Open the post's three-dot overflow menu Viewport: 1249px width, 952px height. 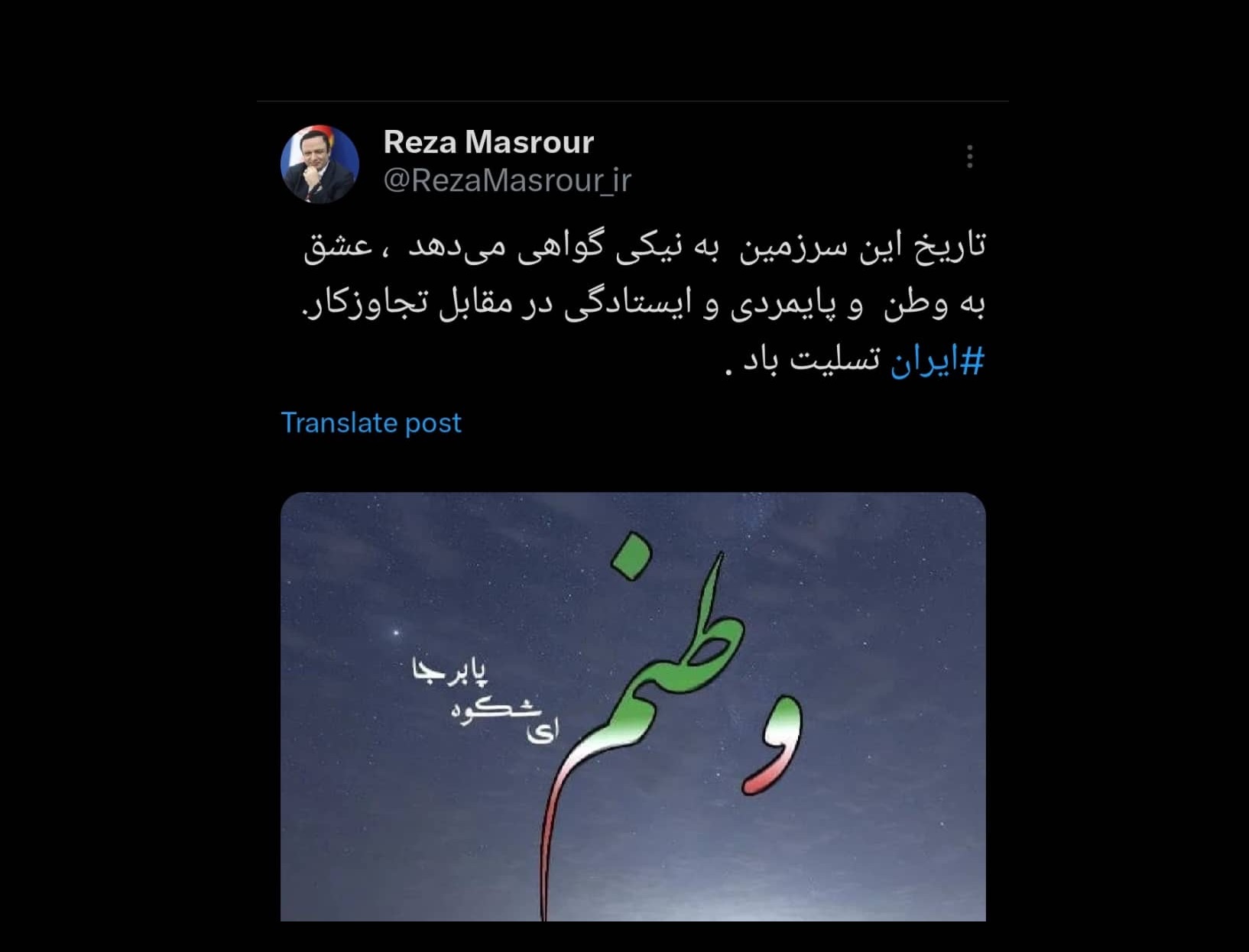(969, 157)
